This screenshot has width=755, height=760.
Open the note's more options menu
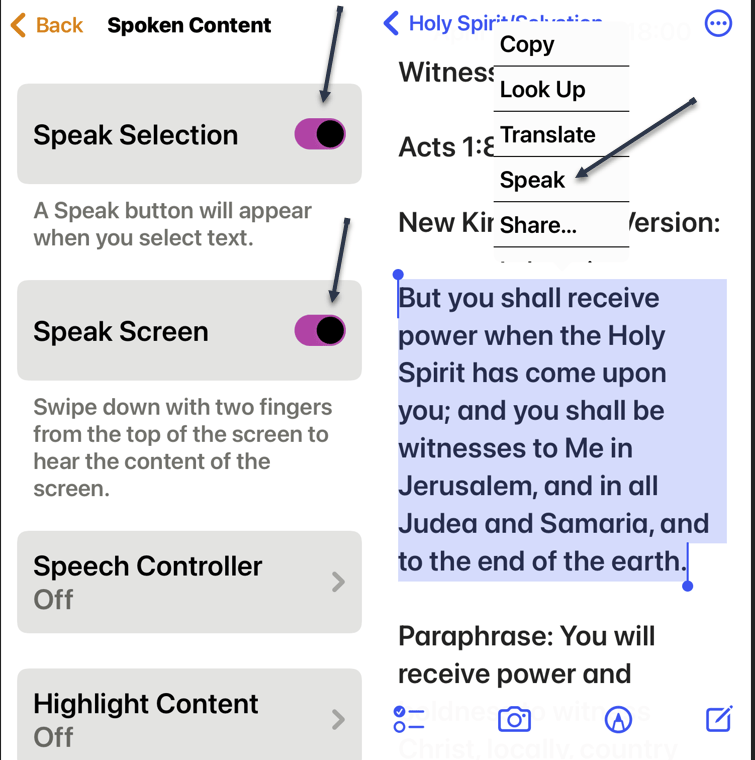[x=718, y=23]
